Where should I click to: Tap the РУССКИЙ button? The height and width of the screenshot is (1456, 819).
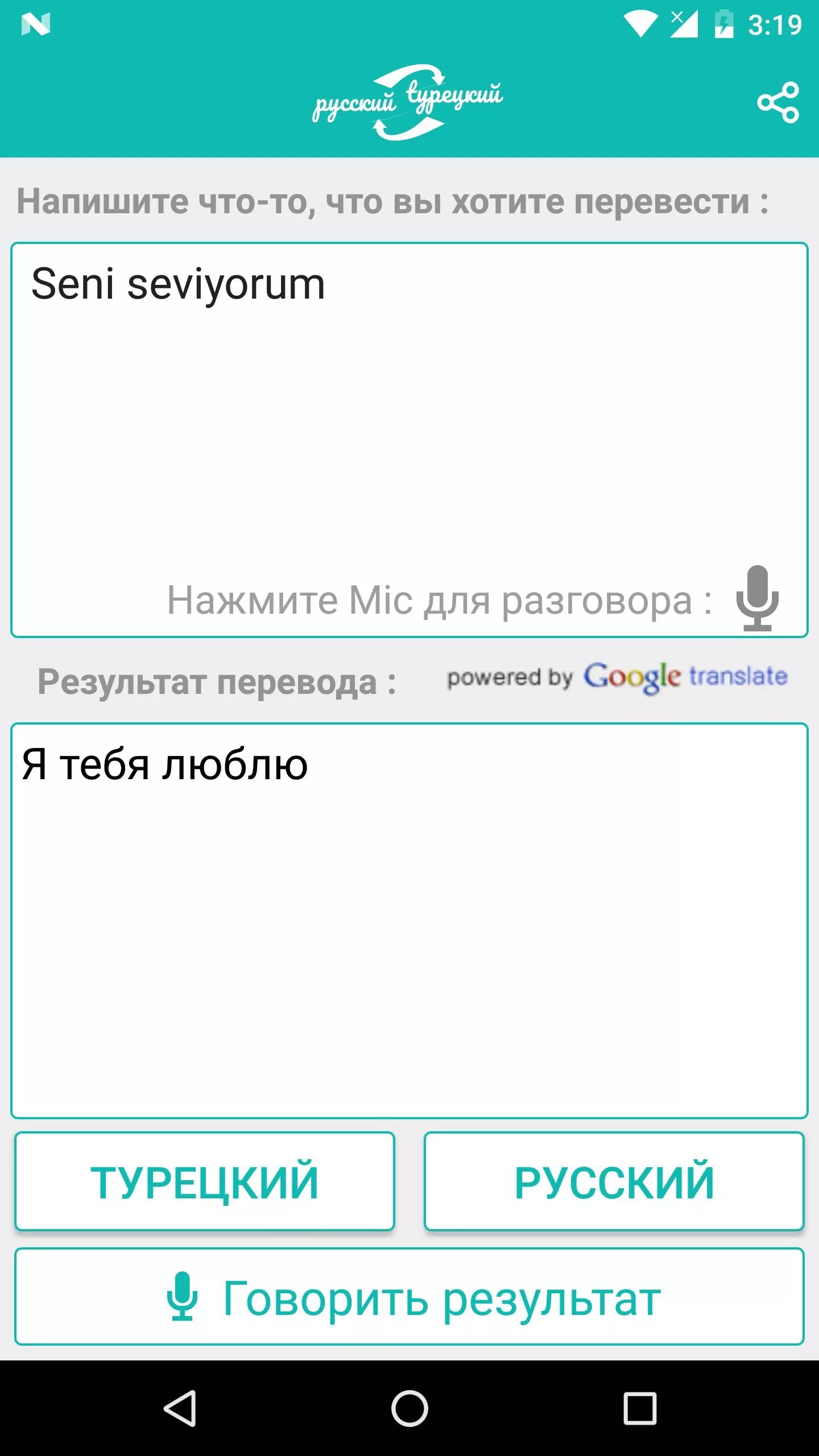[x=614, y=1181]
